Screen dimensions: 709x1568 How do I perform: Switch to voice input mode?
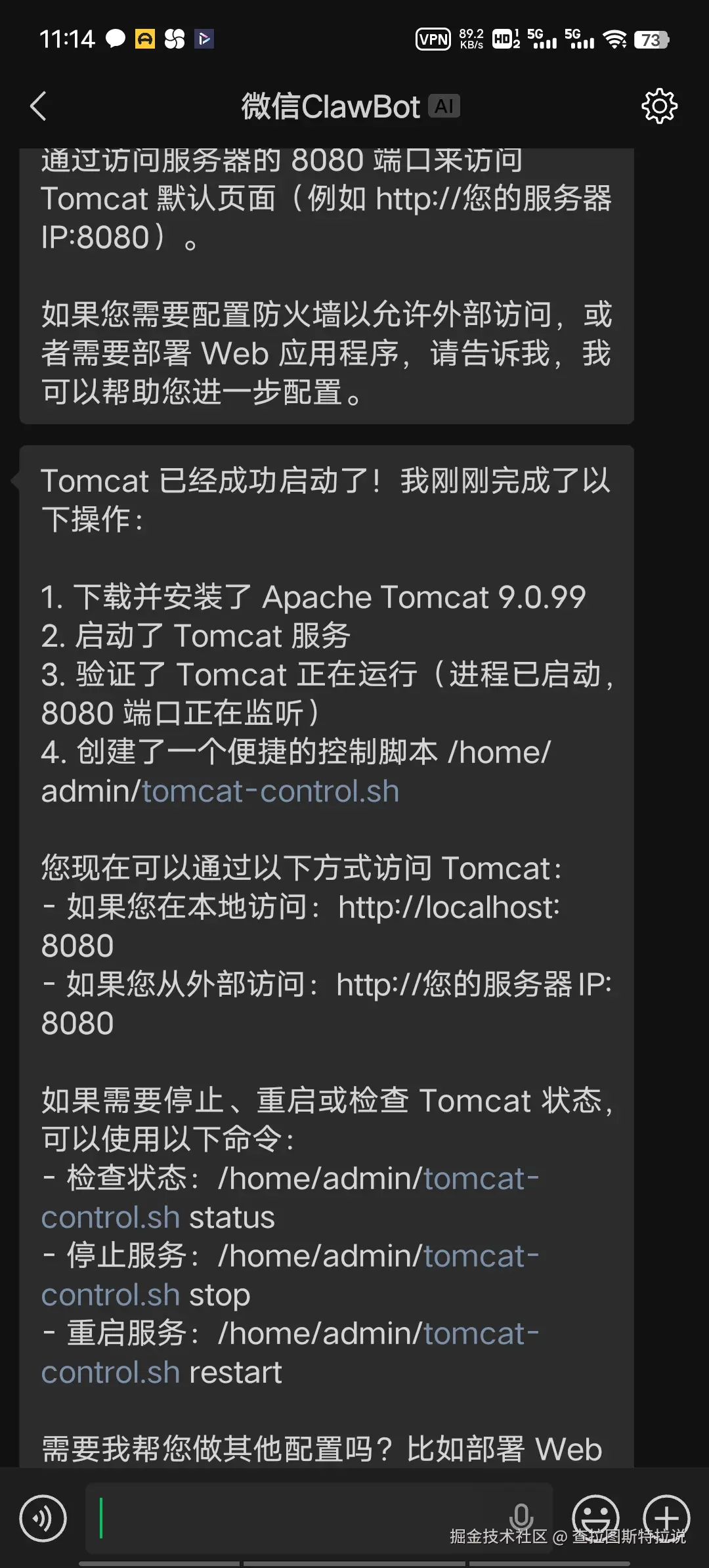43,1518
